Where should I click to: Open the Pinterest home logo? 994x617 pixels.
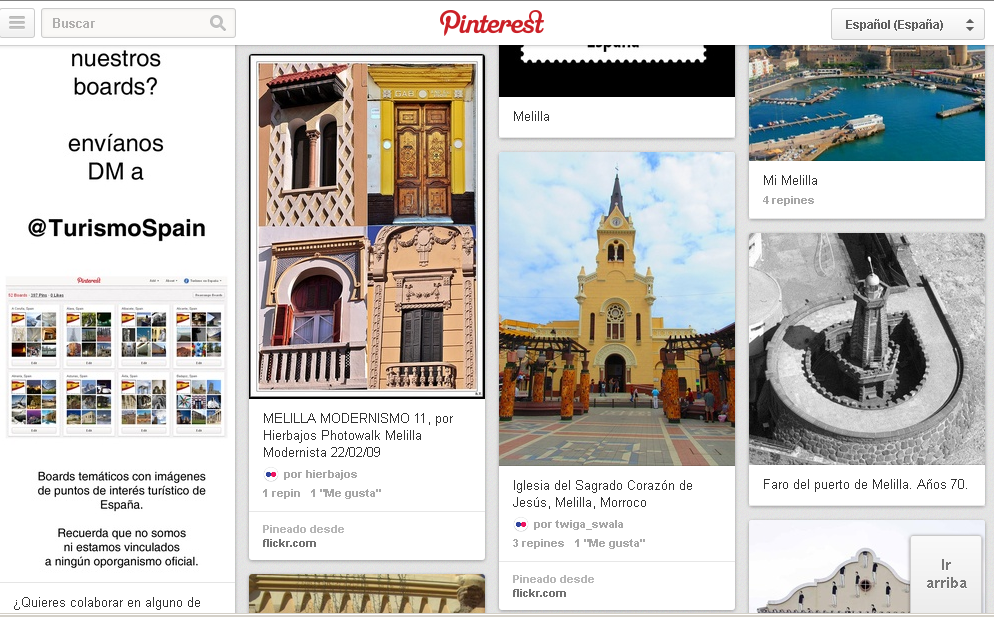coord(492,23)
